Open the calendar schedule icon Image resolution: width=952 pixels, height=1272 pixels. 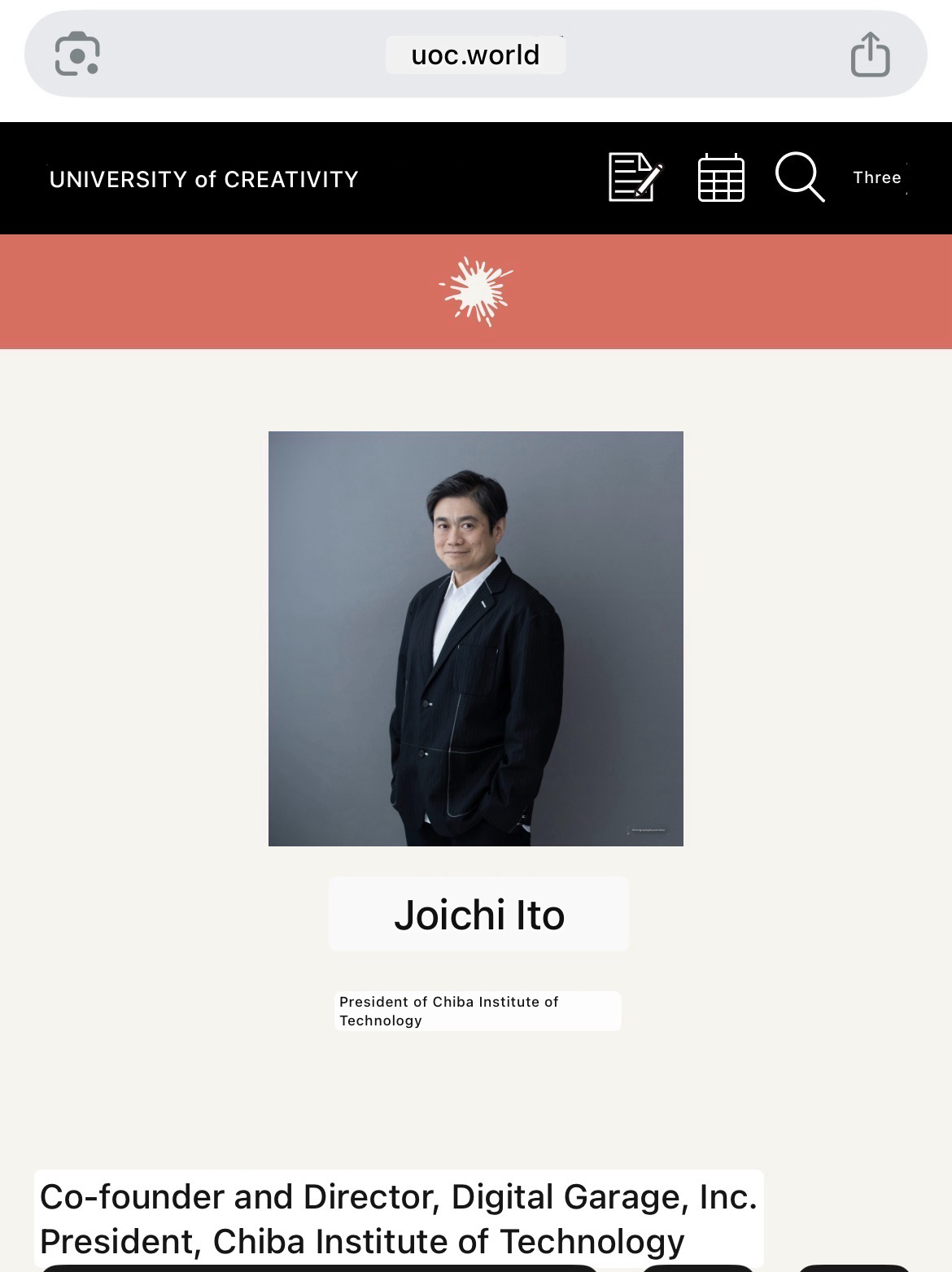[721, 177]
